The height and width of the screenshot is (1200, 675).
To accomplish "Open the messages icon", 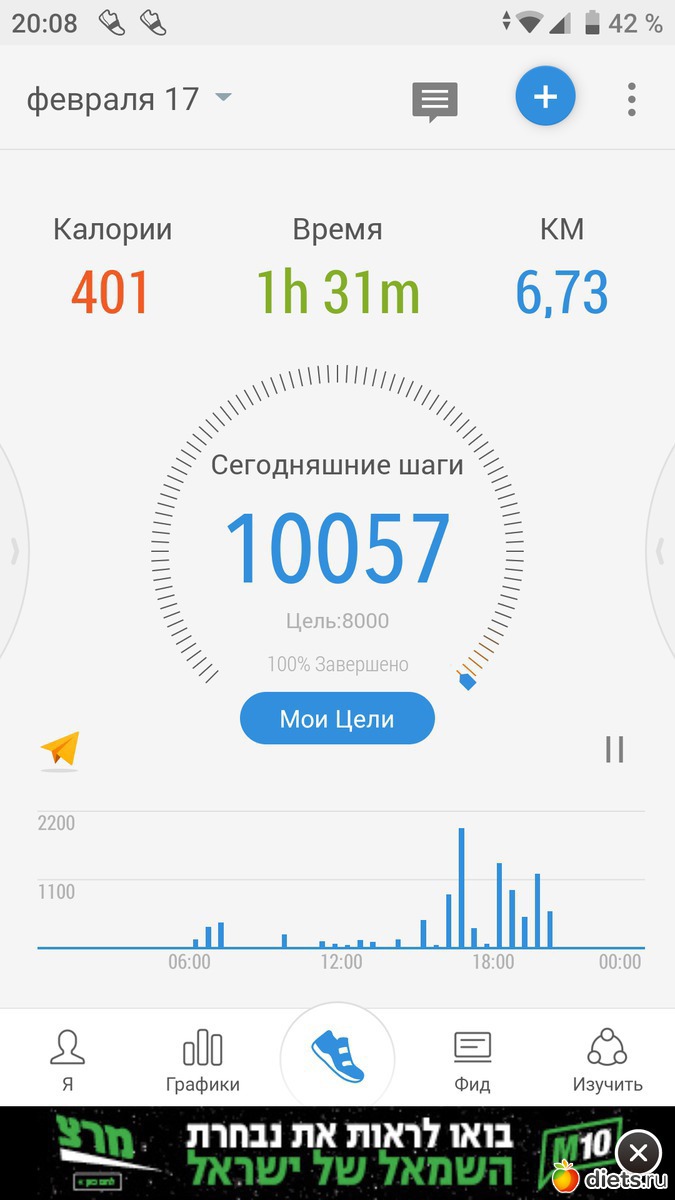I will 435,101.
